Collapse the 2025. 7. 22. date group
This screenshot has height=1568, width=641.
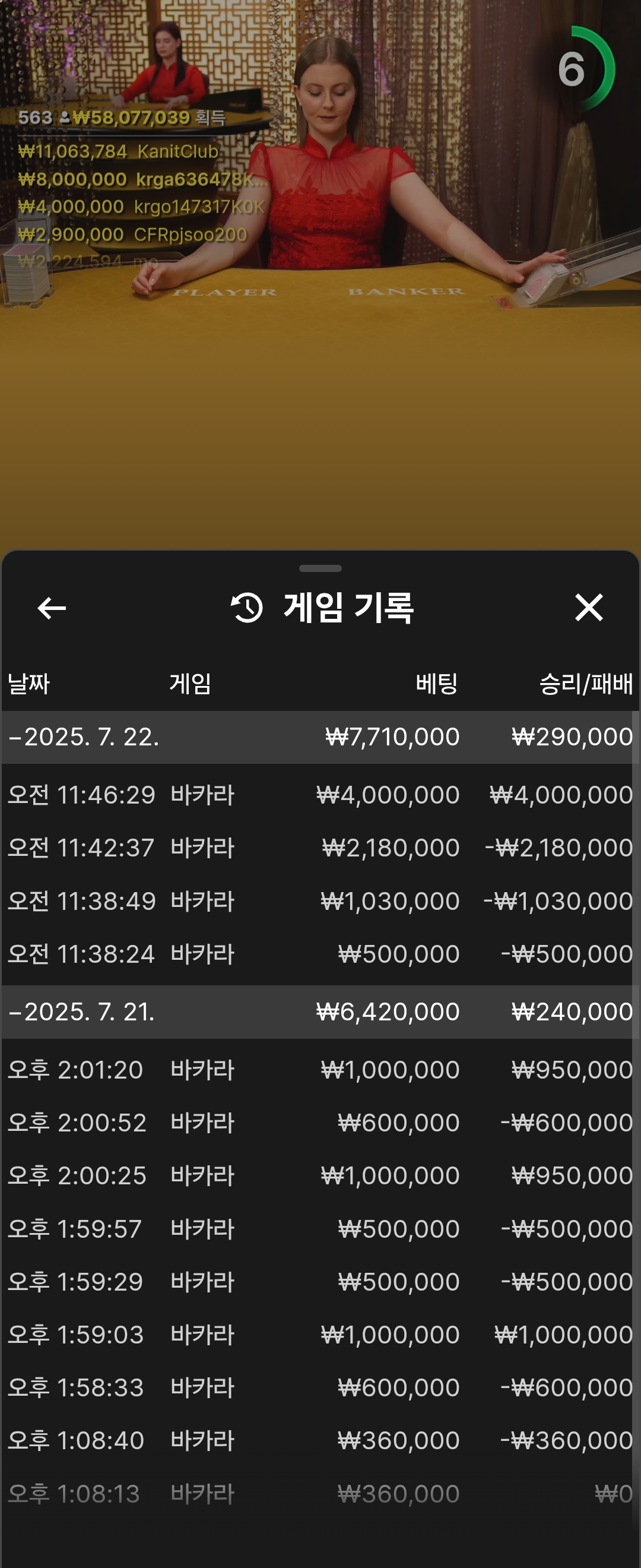[x=85, y=737]
